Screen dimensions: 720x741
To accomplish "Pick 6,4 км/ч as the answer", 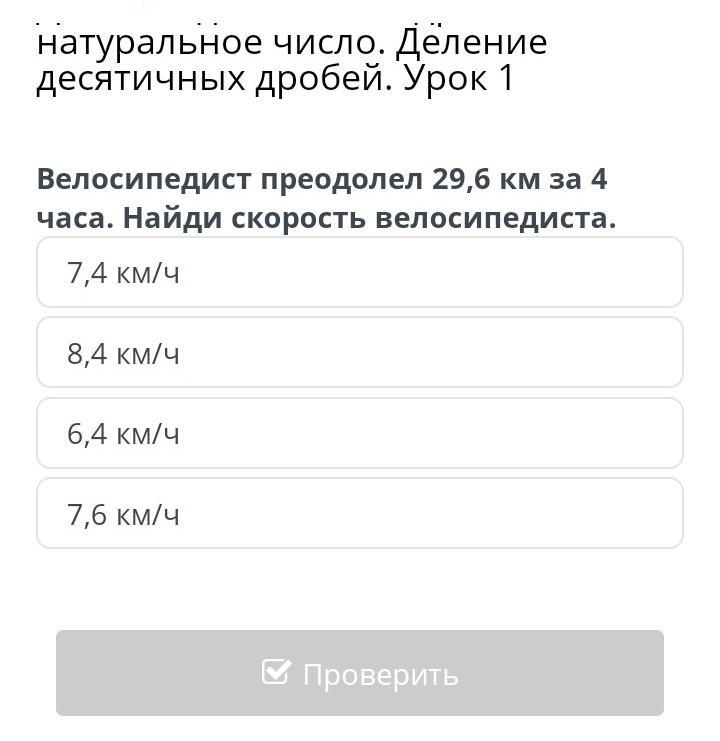I will [x=359, y=433].
